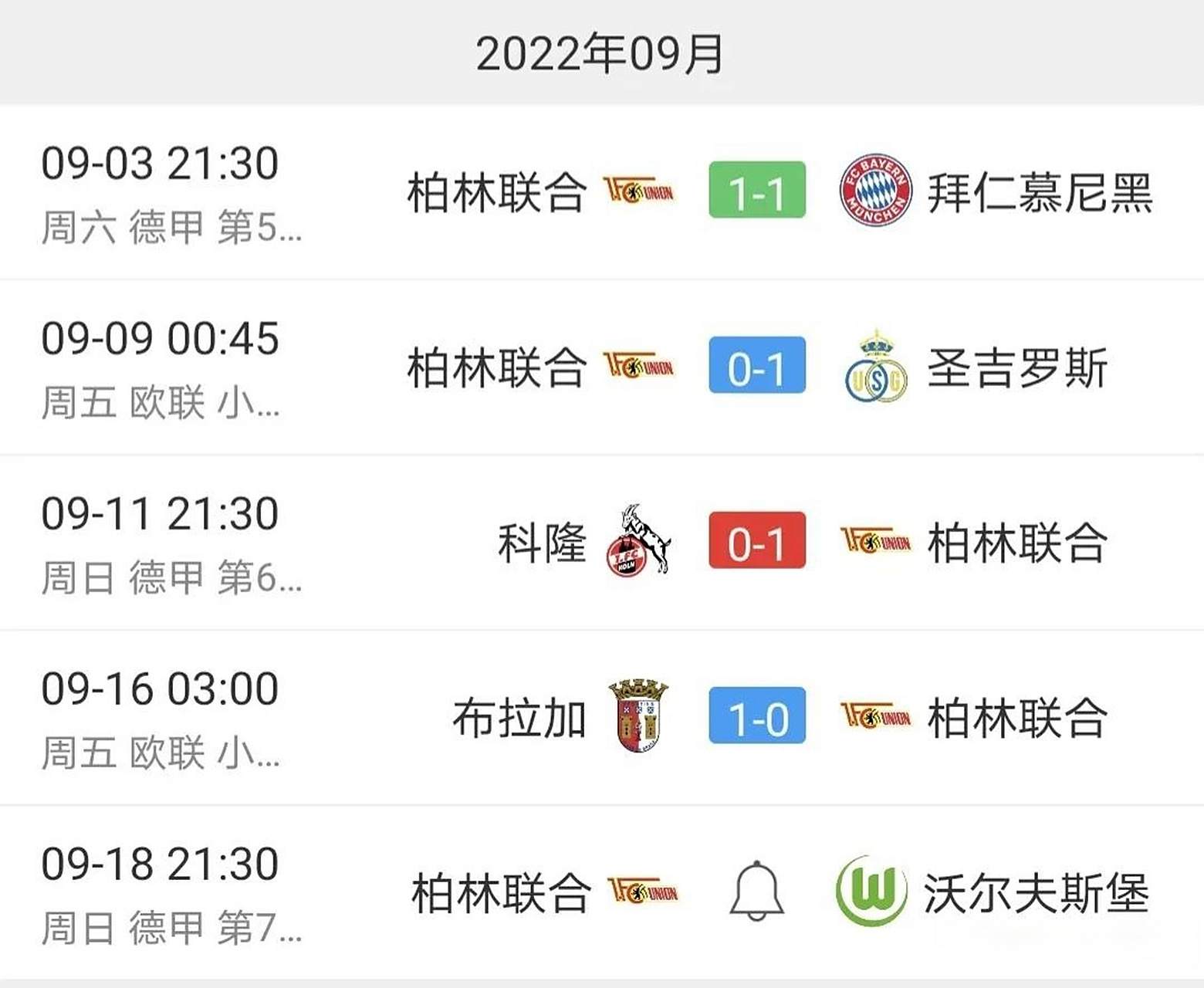Open the 布拉加 vs 柏林联合 match

pos(756,716)
